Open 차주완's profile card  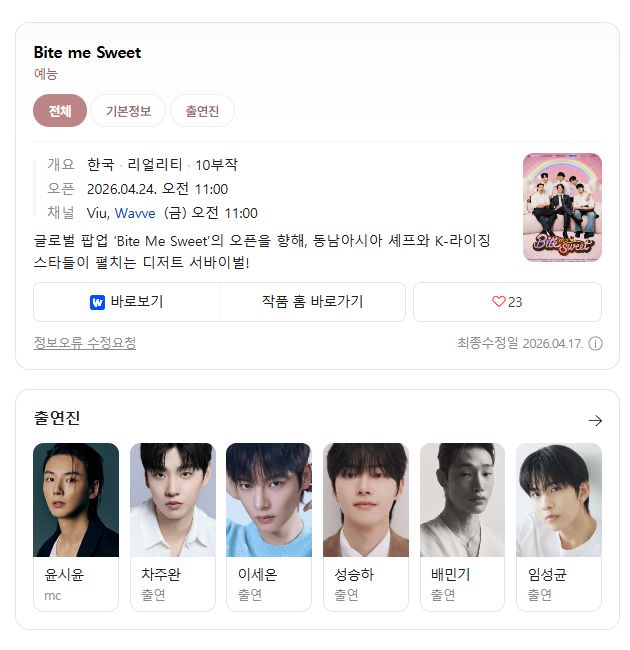point(173,527)
